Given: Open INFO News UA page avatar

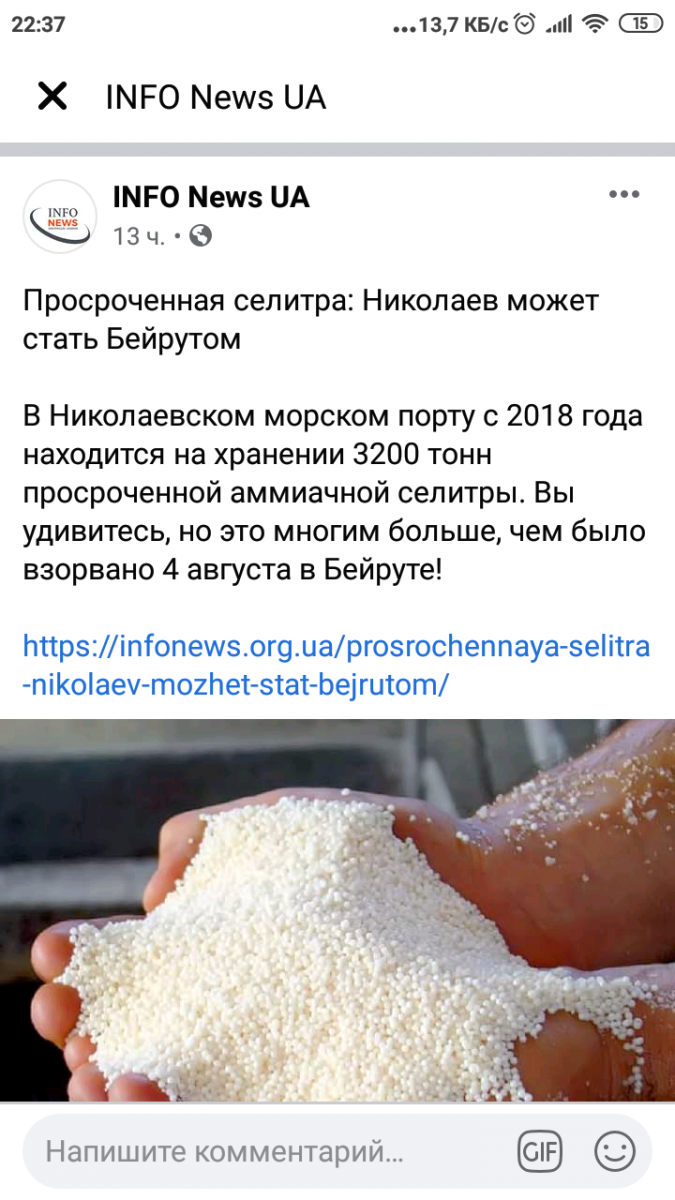Looking at the screenshot, I should tap(60, 216).
